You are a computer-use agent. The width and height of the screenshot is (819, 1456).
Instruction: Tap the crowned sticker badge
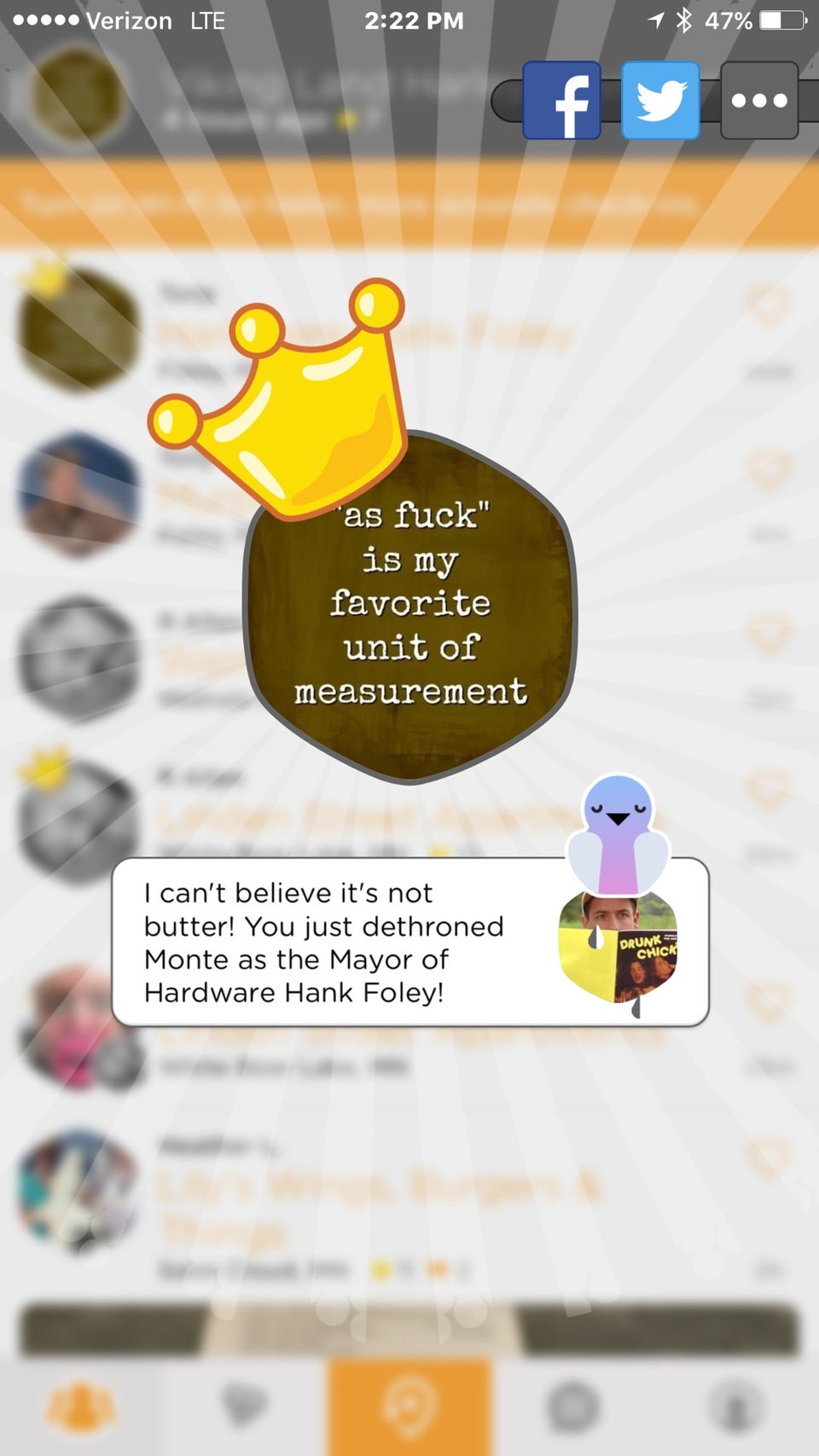tap(409, 606)
